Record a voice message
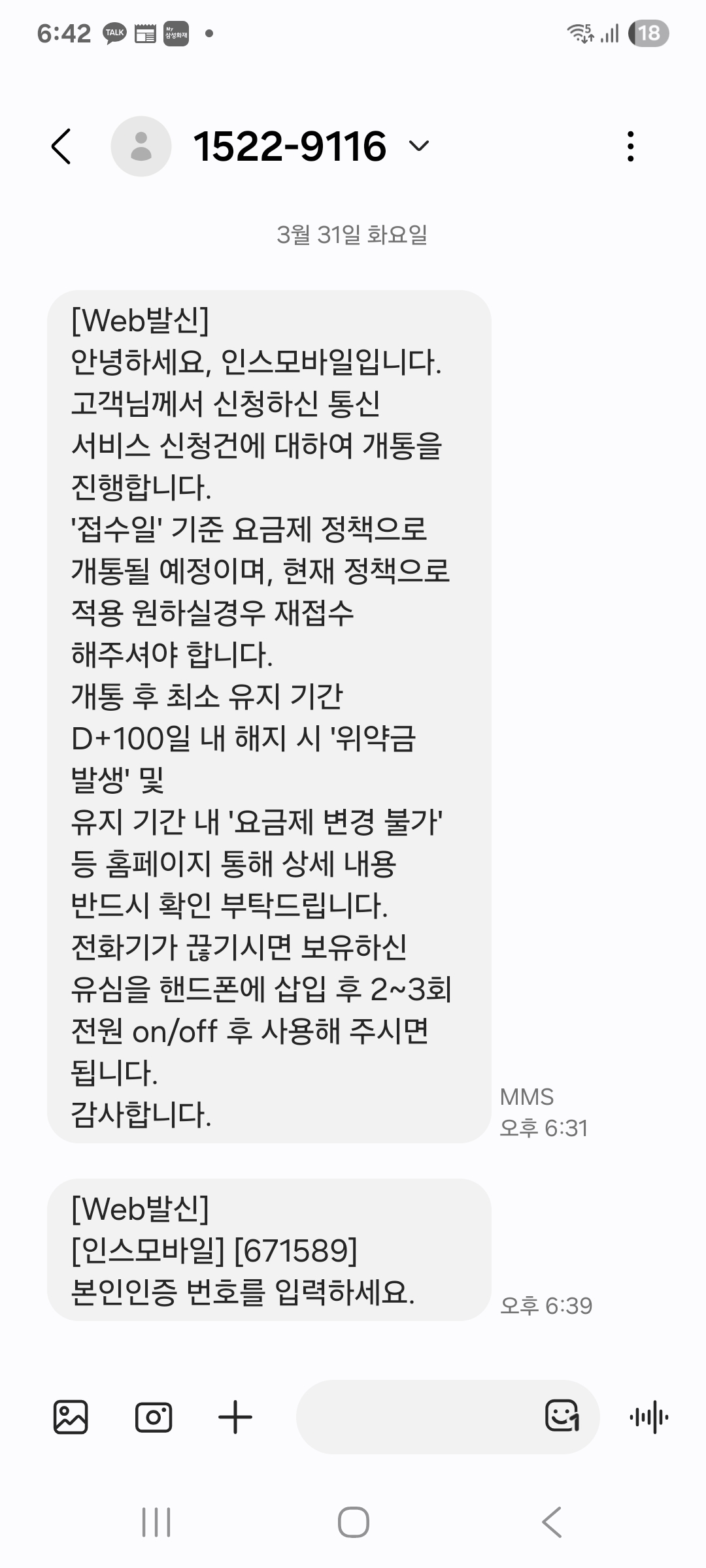Screen dimensions: 706x1568 point(648,1417)
